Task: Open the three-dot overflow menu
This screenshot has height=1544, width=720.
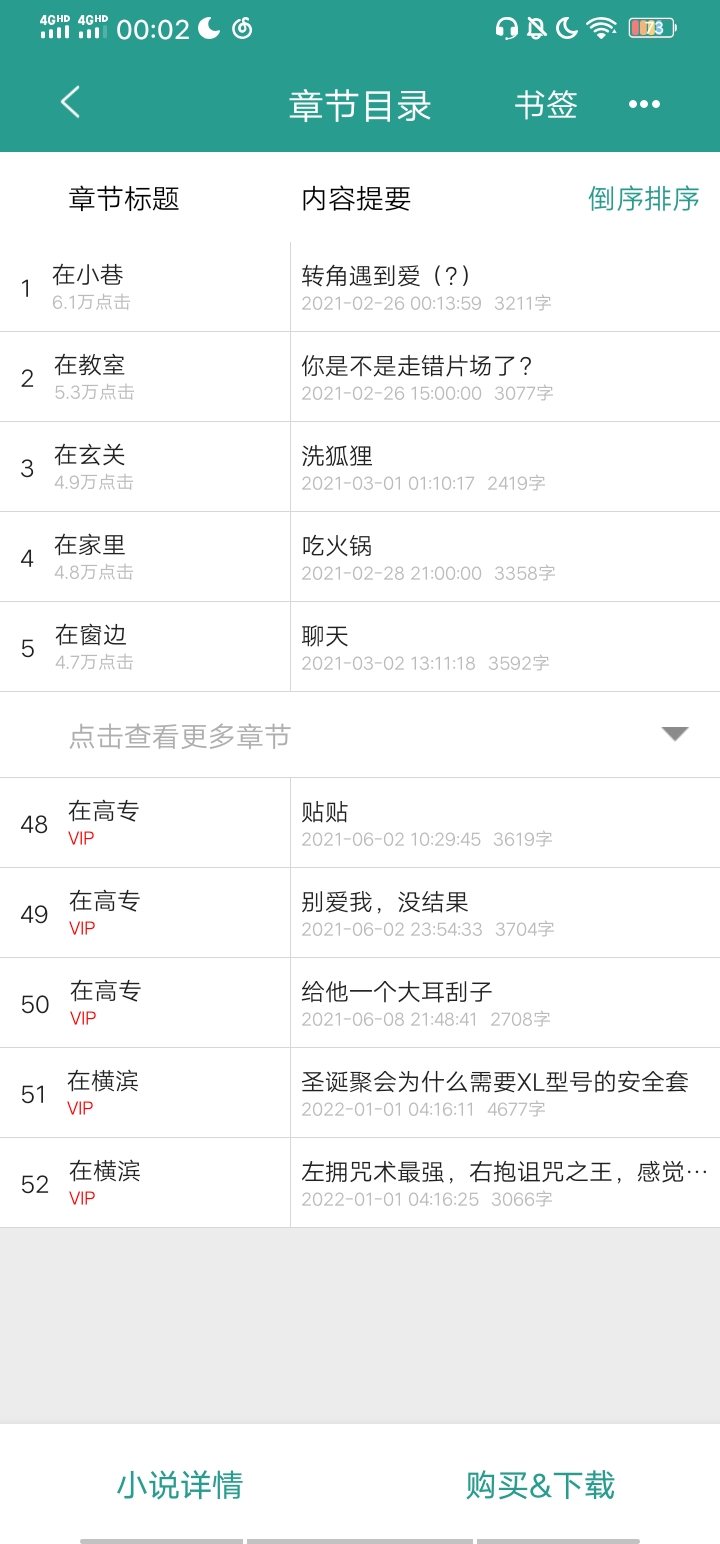Action: tap(644, 104)
